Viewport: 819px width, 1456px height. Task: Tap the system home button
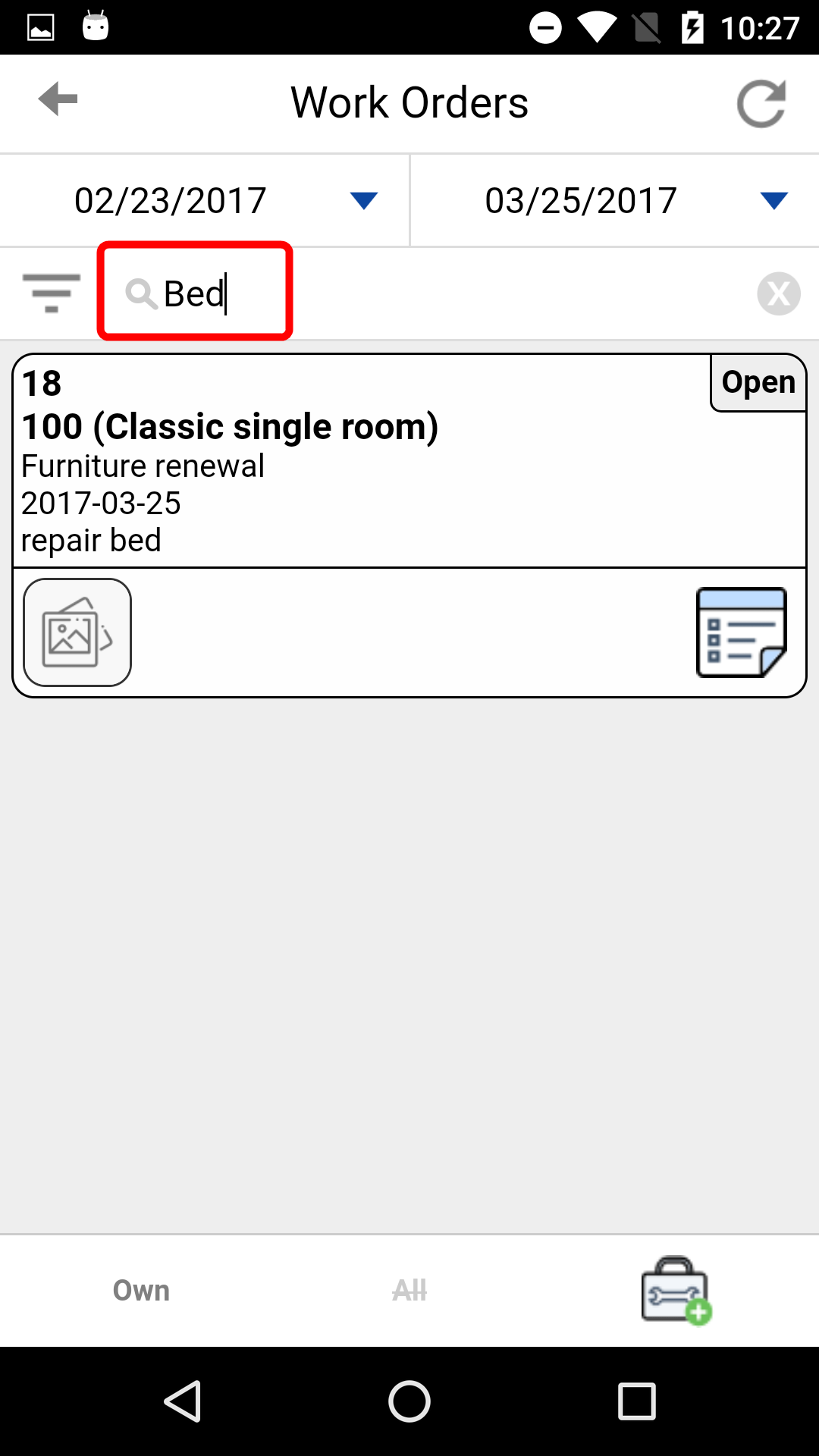click(409, 1401)
